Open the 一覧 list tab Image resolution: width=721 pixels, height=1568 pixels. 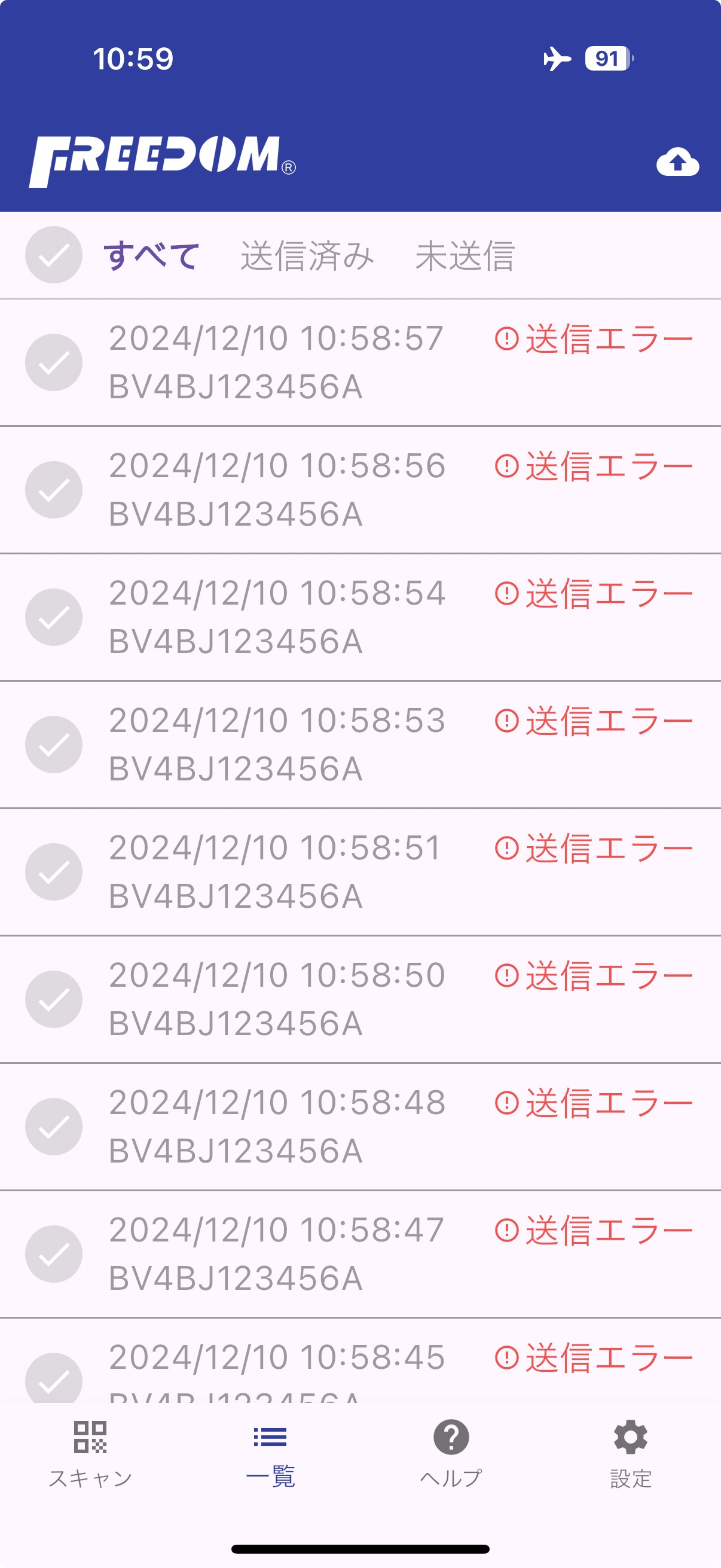pos(270,1454)
